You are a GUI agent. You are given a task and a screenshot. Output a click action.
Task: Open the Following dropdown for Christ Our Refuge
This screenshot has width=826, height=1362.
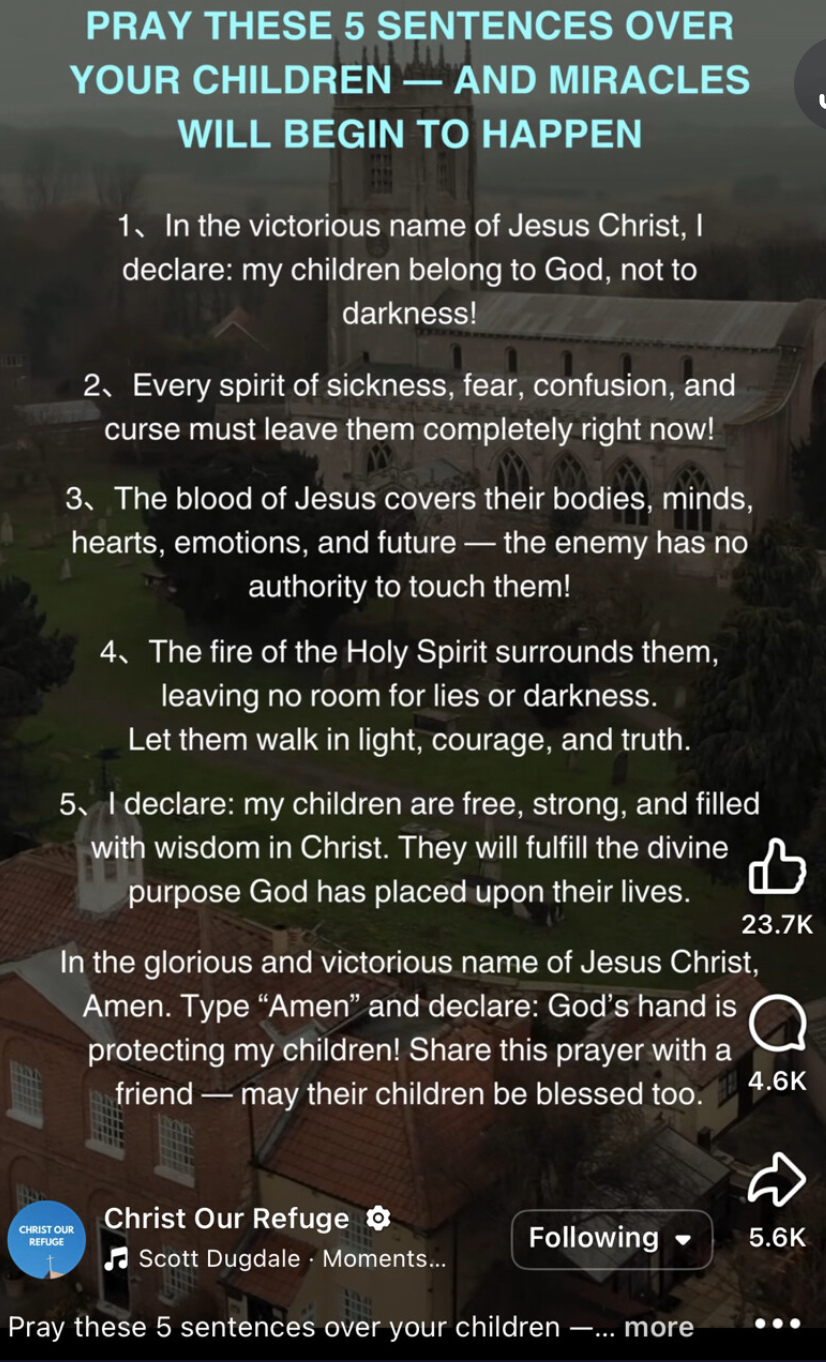(611, 1239)
